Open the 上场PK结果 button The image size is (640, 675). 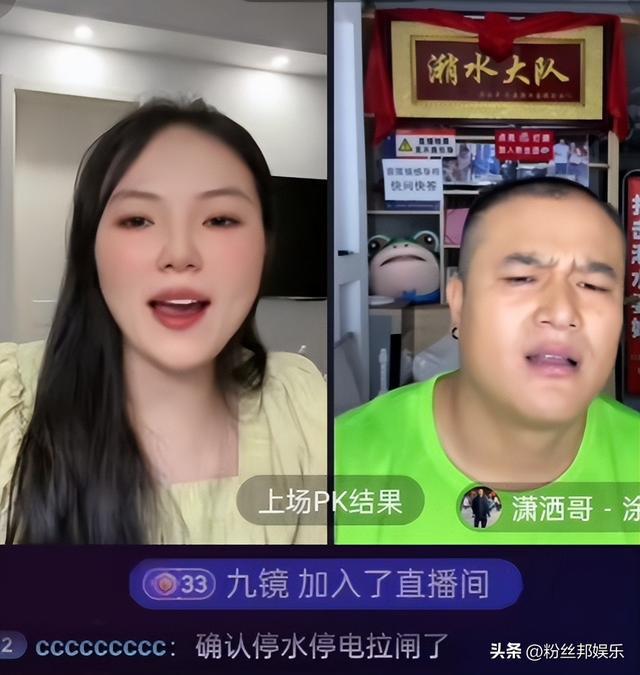pyautogui.click(x=330, y=501)
